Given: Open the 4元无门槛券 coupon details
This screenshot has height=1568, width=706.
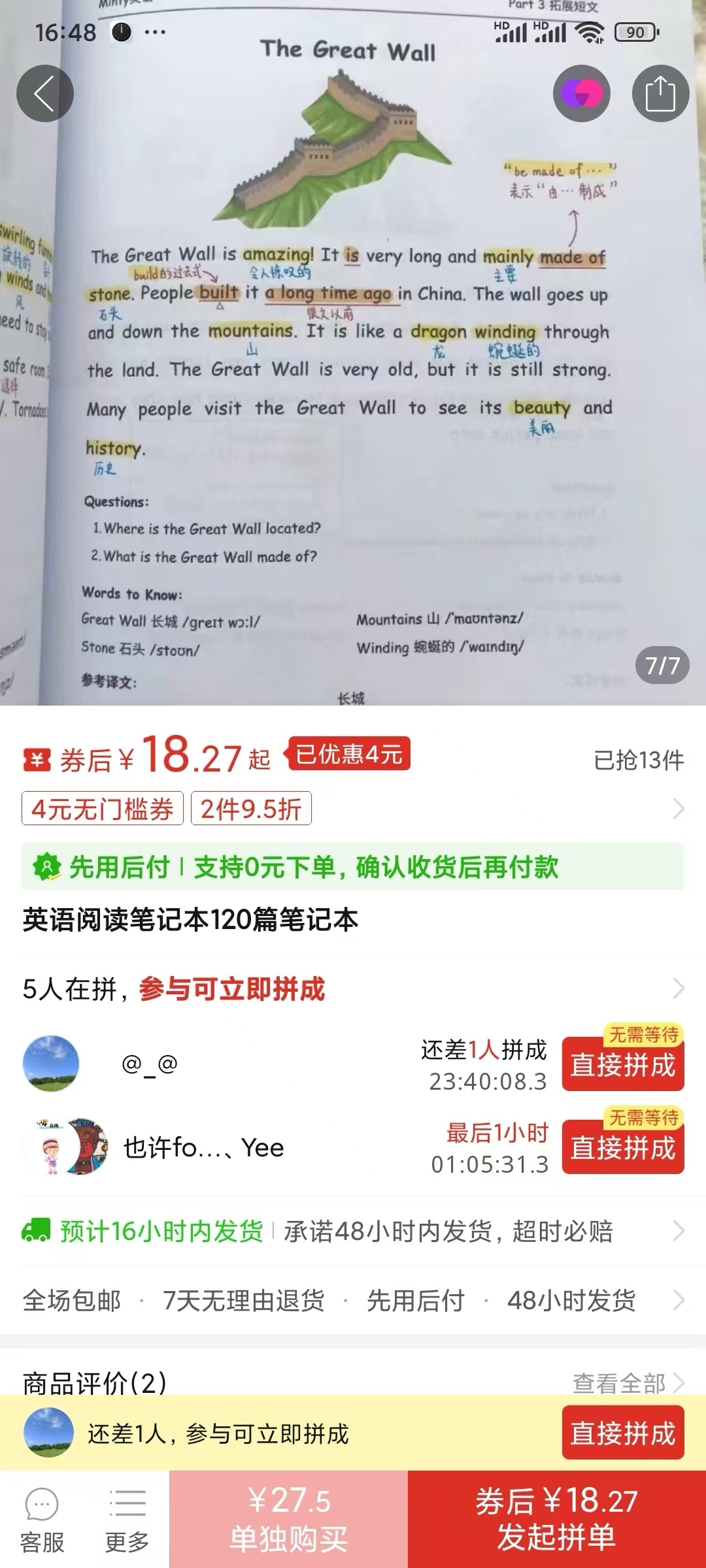Looking at the screenshot, I should [103, 809].
